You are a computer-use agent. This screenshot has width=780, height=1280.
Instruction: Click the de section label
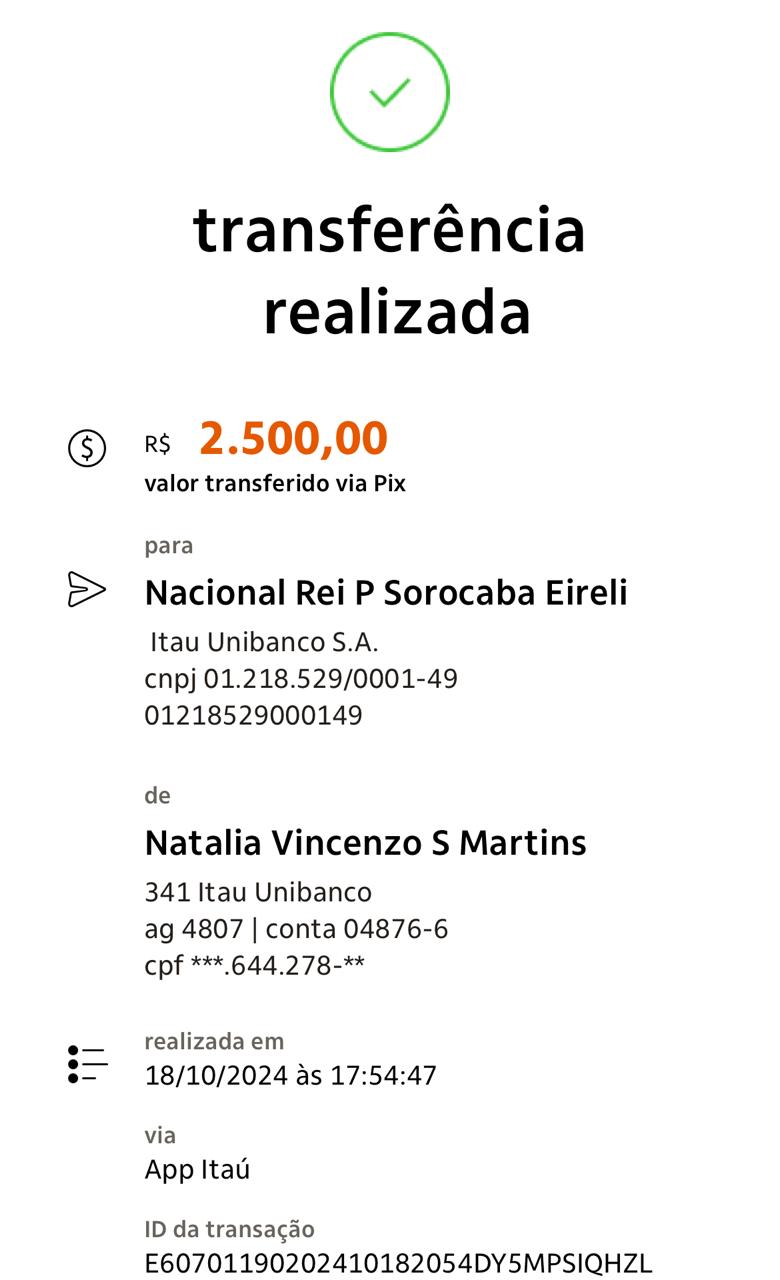tap(159, 795)
